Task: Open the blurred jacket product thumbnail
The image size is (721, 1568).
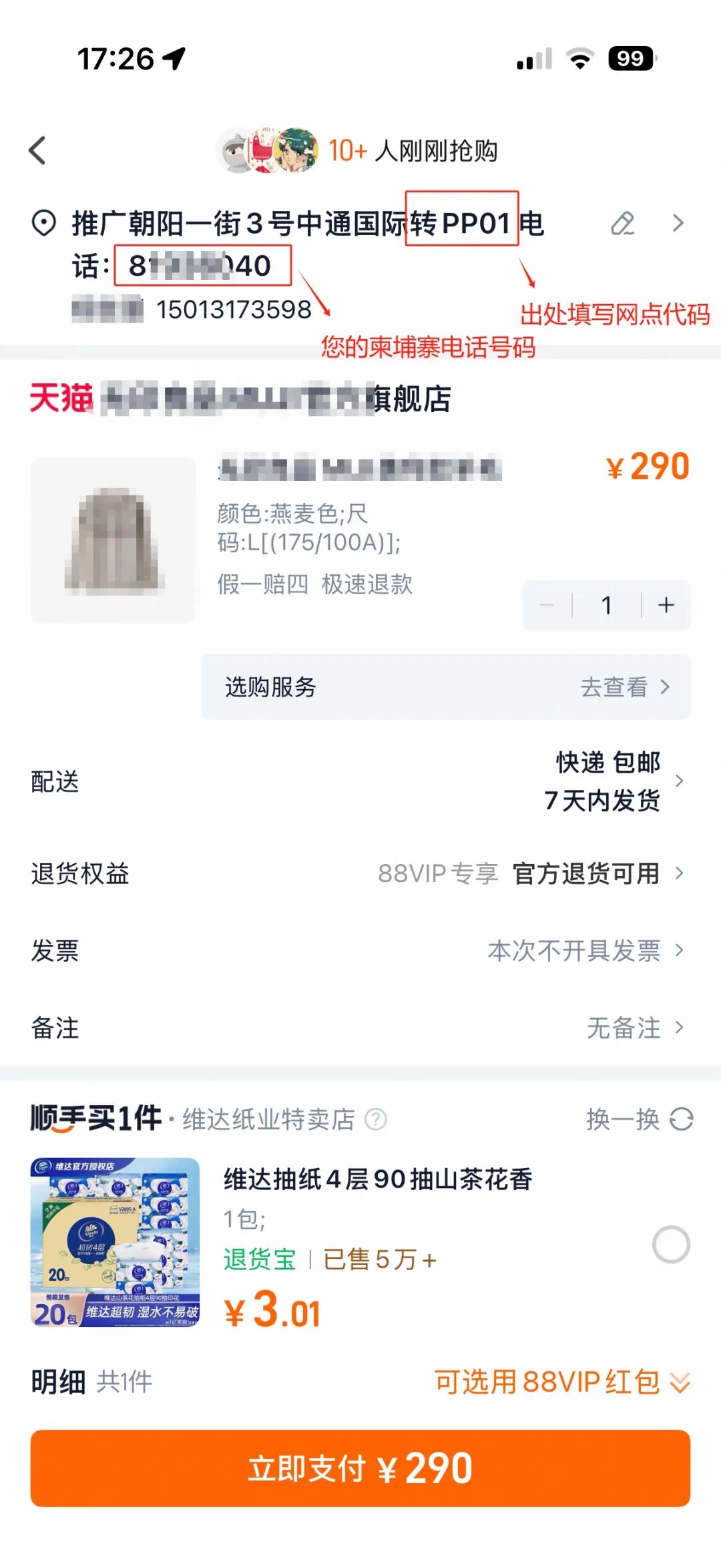Action: [x=113, y=540]
